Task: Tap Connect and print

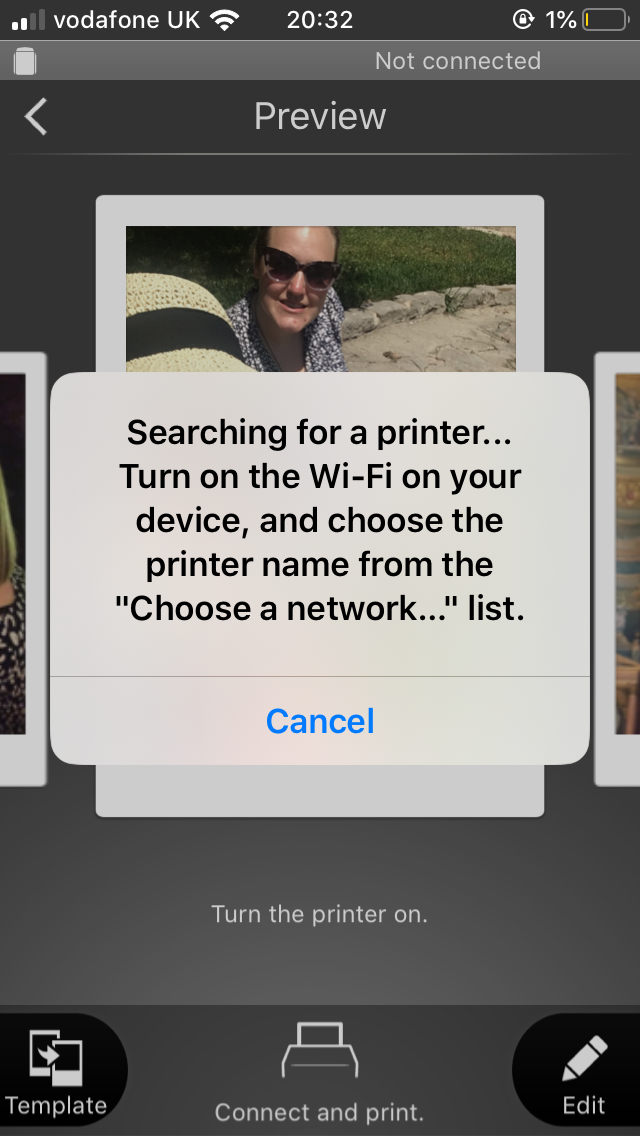Action: tap(320, 1073)
